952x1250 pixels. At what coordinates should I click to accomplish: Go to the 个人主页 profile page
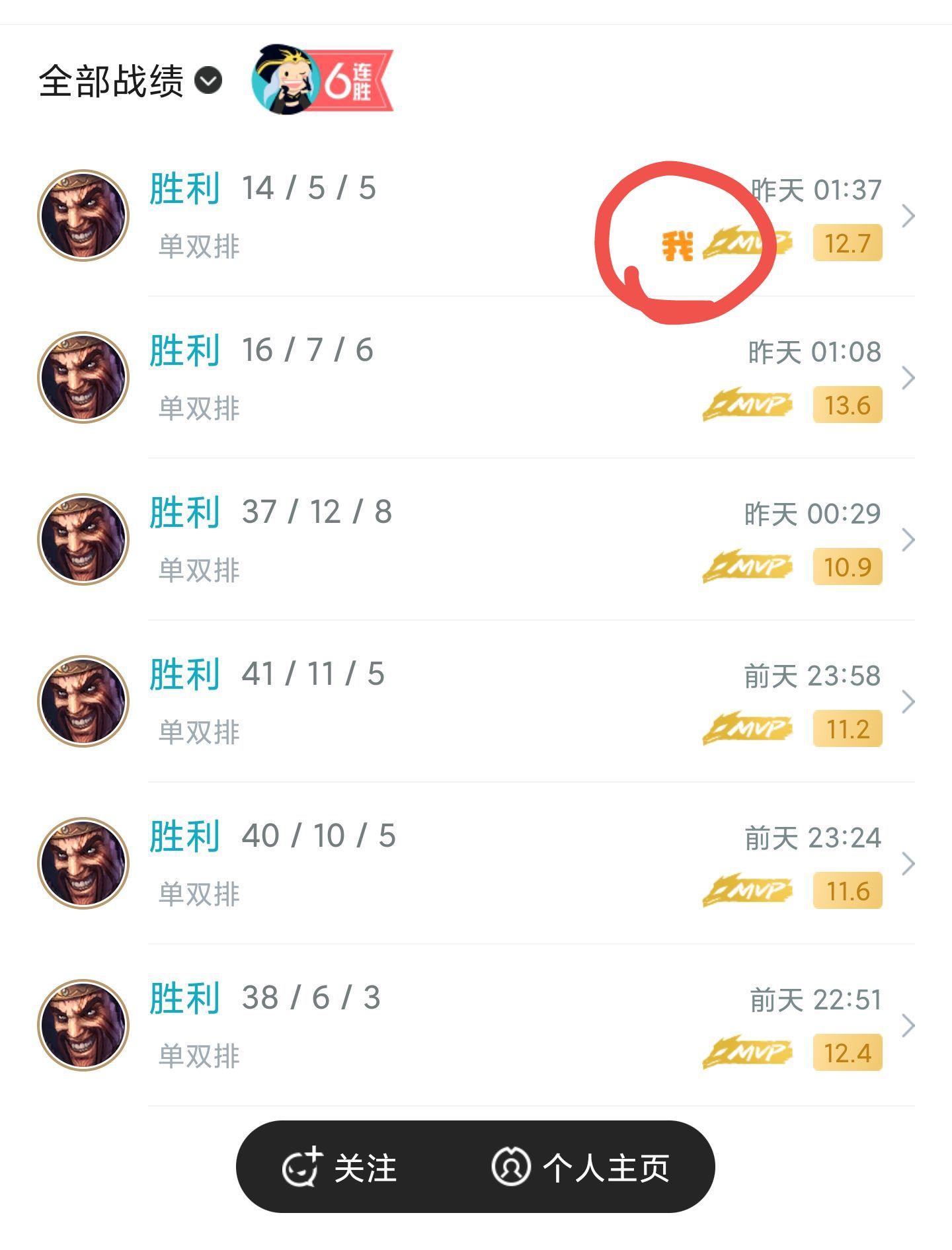[x=582, y=1168]
